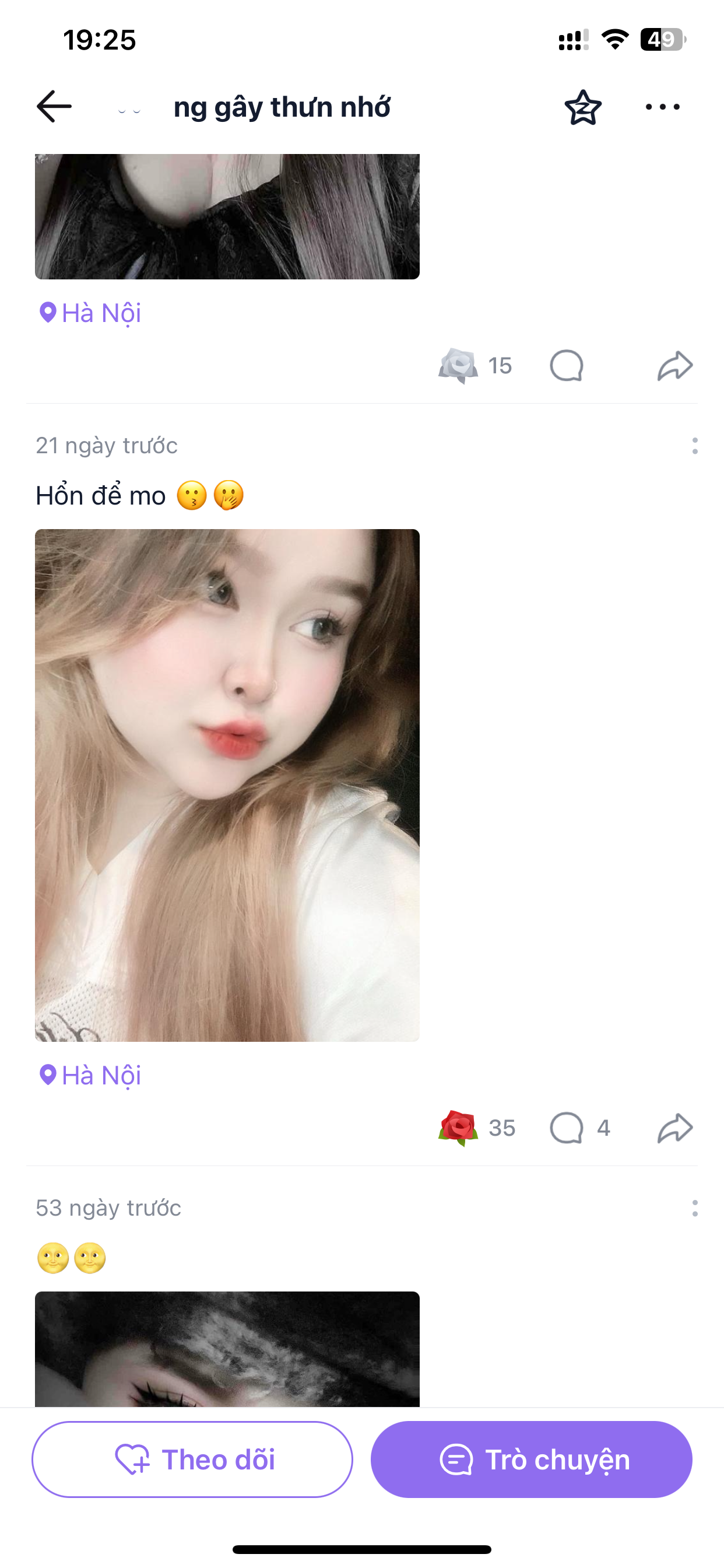Viewport: 724px width, 1568px height.
Task: Open the Hổn để mo photo
Action: coord(227,785)
